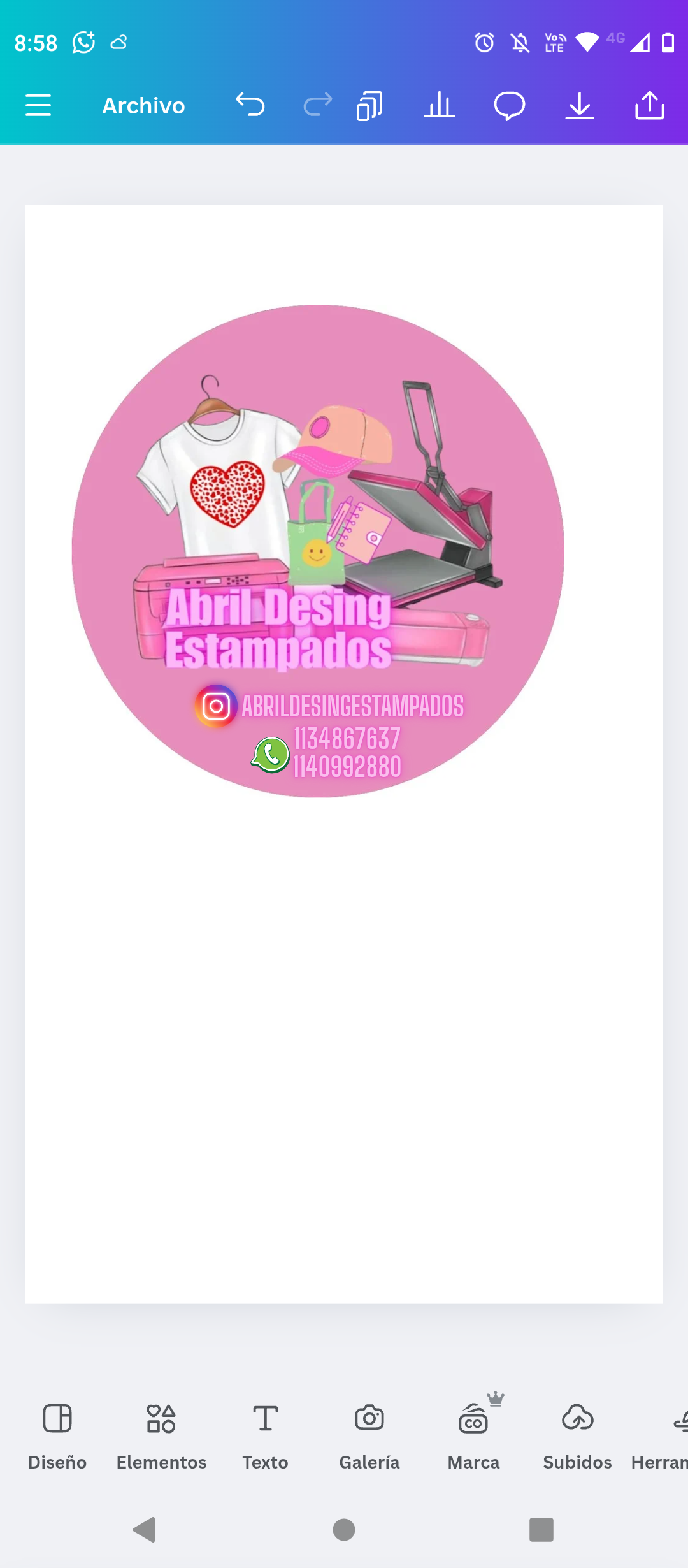Screen dimensions: 688x1568
Task: Download the design
Action: click(x=580, y=105)
